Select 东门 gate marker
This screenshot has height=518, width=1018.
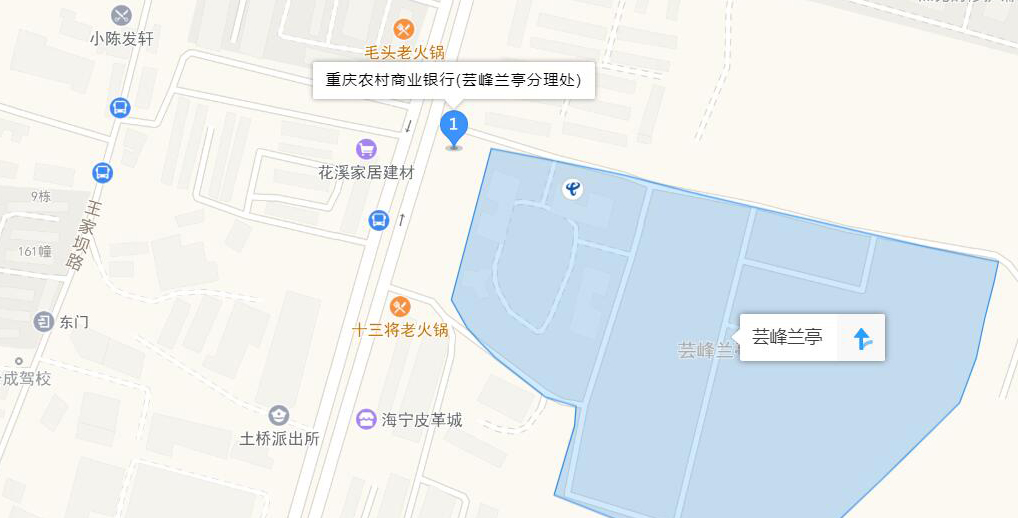(x=43, y=321)
